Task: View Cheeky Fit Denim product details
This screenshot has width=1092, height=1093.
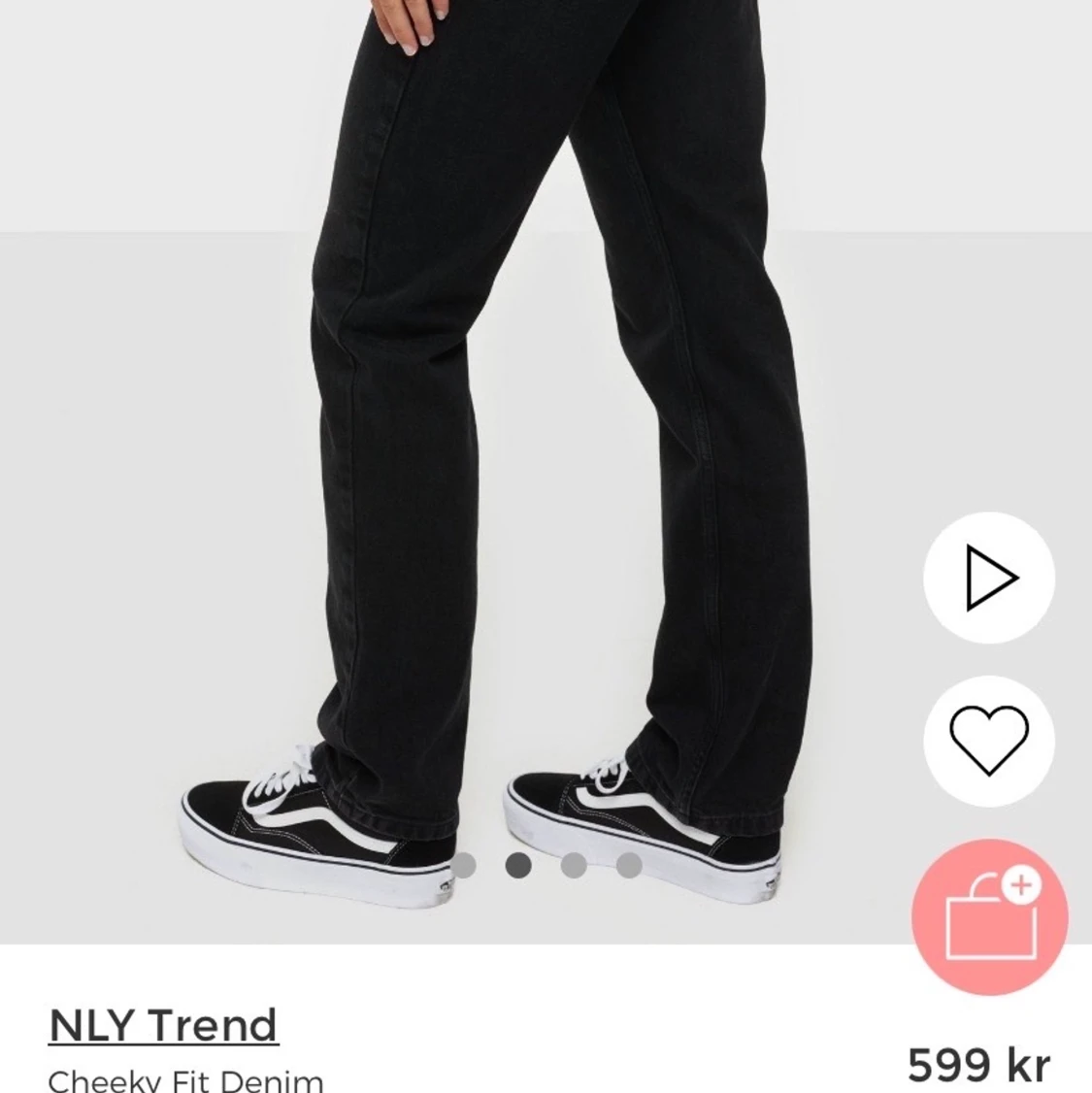Action: [184, 1079]
